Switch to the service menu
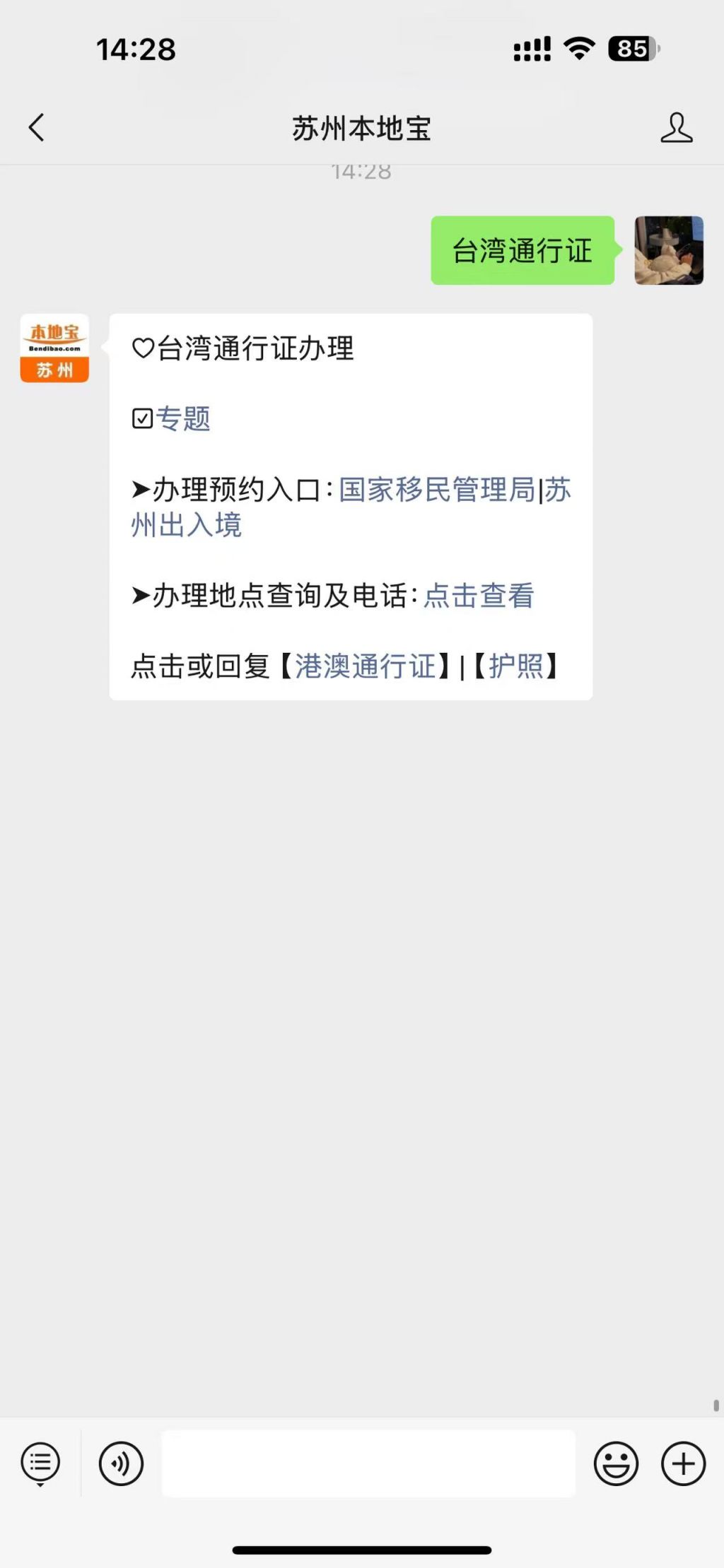Image resolution: width=724 pixels, height=1568 pixels. (40, 1463)
